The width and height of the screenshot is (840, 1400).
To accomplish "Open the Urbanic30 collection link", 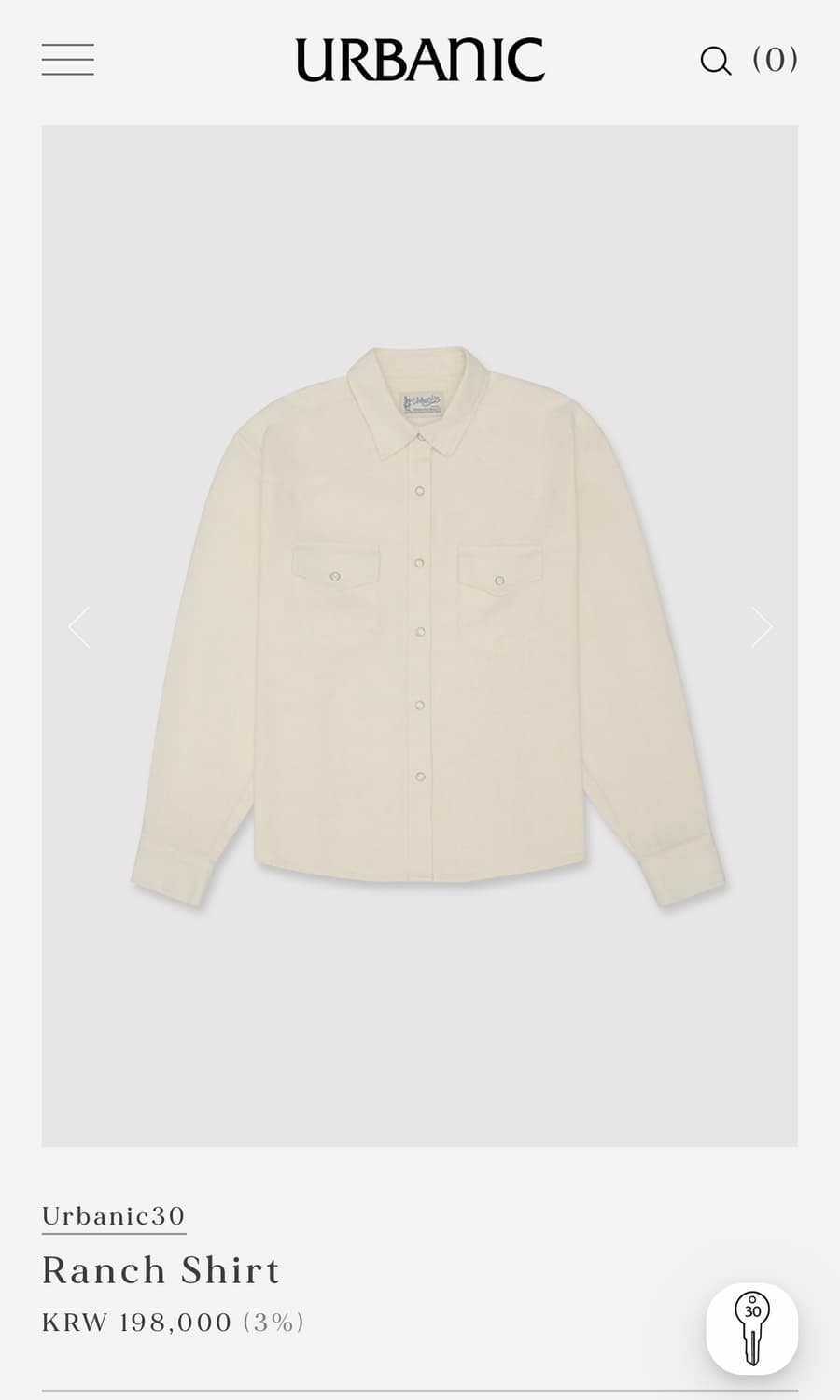I will [x=113, y=1213].
